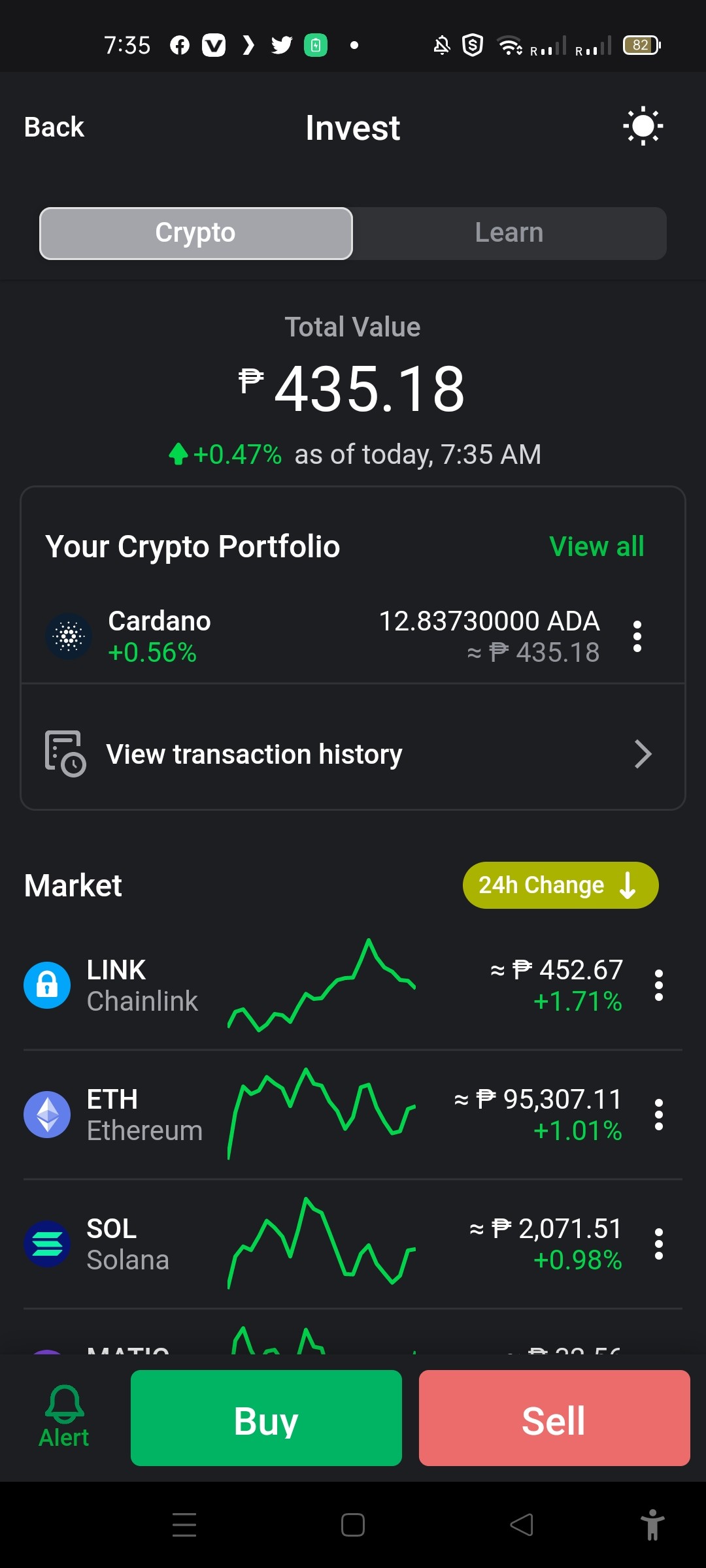This screenshot has width=706, height=1568.
Task: Open the Solana market row
Action: click(x=324, y=1244)
